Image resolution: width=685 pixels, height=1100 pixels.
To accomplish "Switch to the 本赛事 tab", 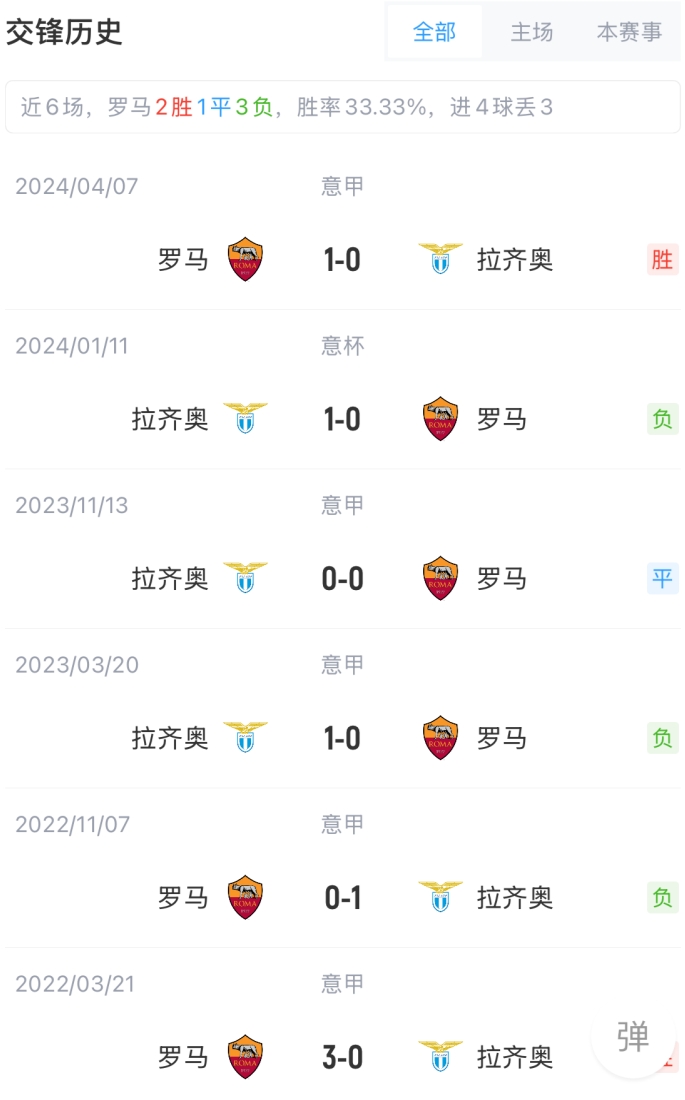I will 629,32.
